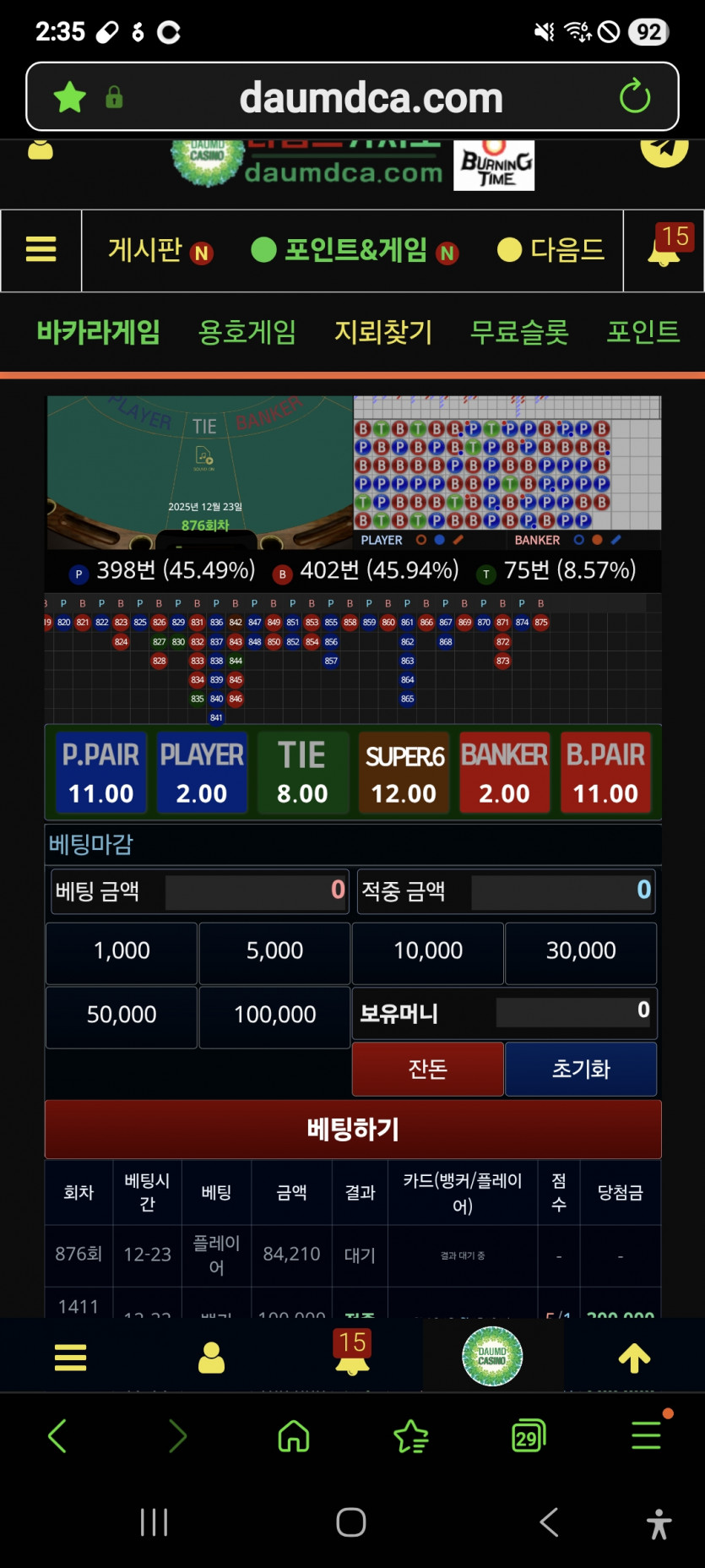Viewport: 705px width, 1568px height.
Task: Toggle PLAYER circle marker filter on roadmap
Action: click(x=420, y=540)
